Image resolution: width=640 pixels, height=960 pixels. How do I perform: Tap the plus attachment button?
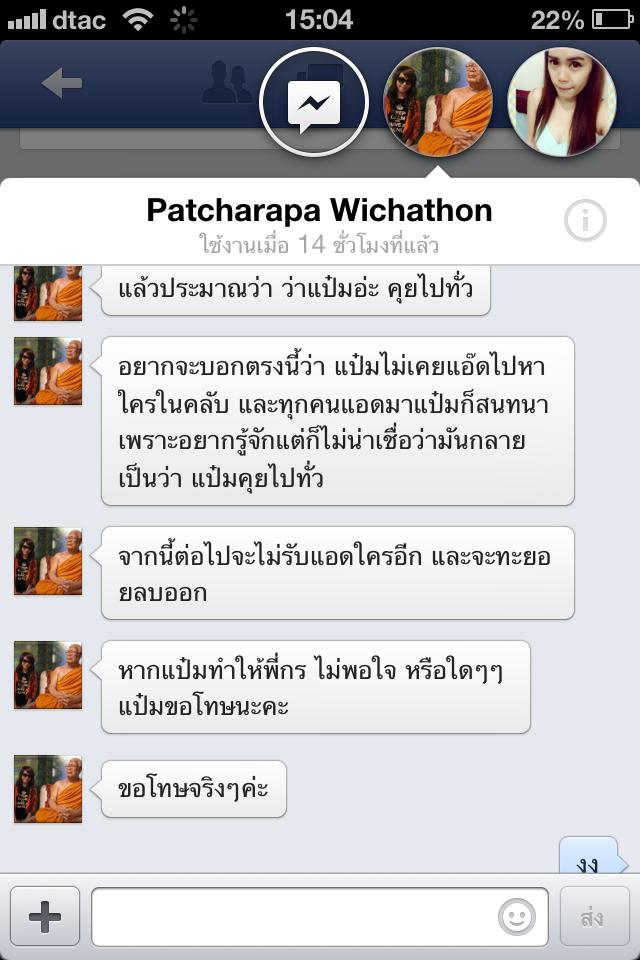(x=45, y=916)
